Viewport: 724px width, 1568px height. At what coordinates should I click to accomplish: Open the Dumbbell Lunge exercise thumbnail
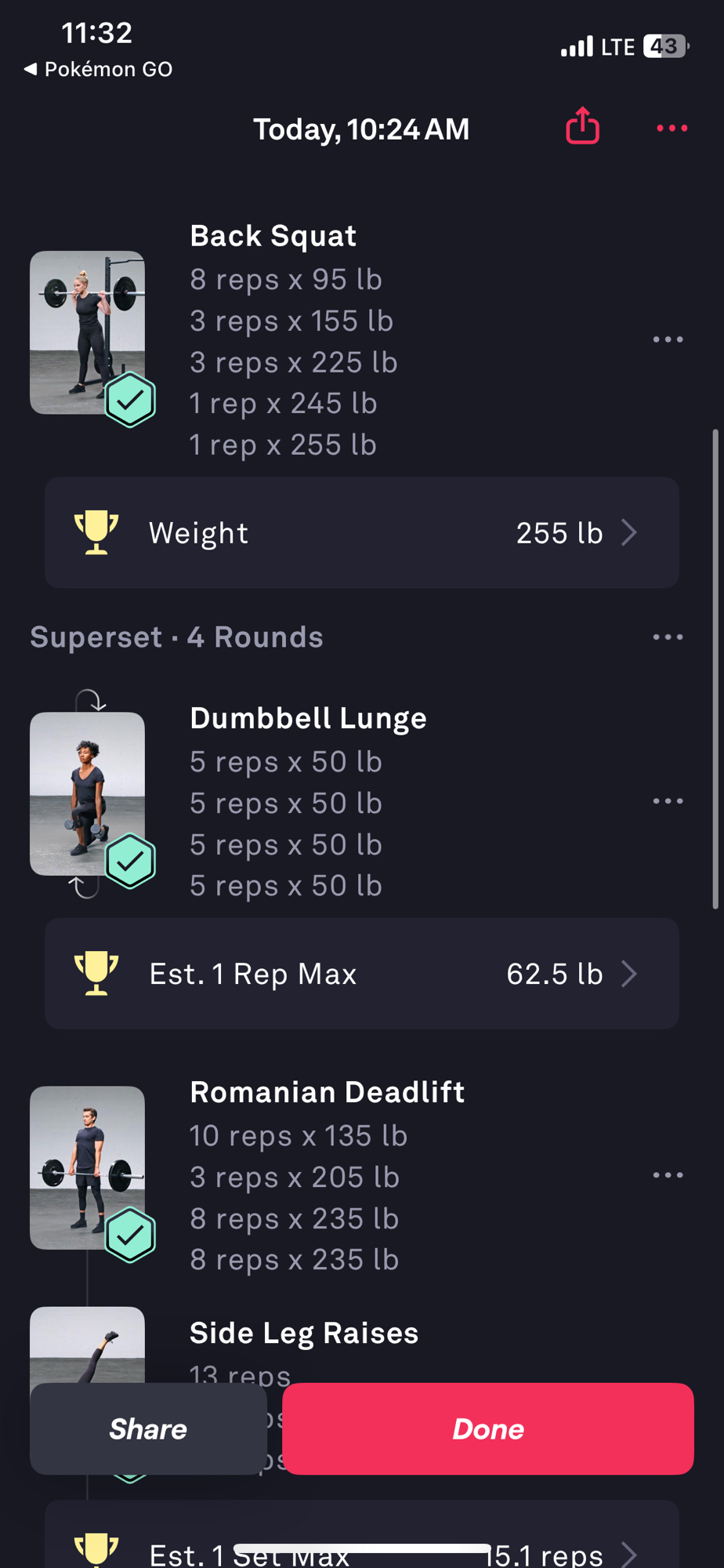[87, 793]
